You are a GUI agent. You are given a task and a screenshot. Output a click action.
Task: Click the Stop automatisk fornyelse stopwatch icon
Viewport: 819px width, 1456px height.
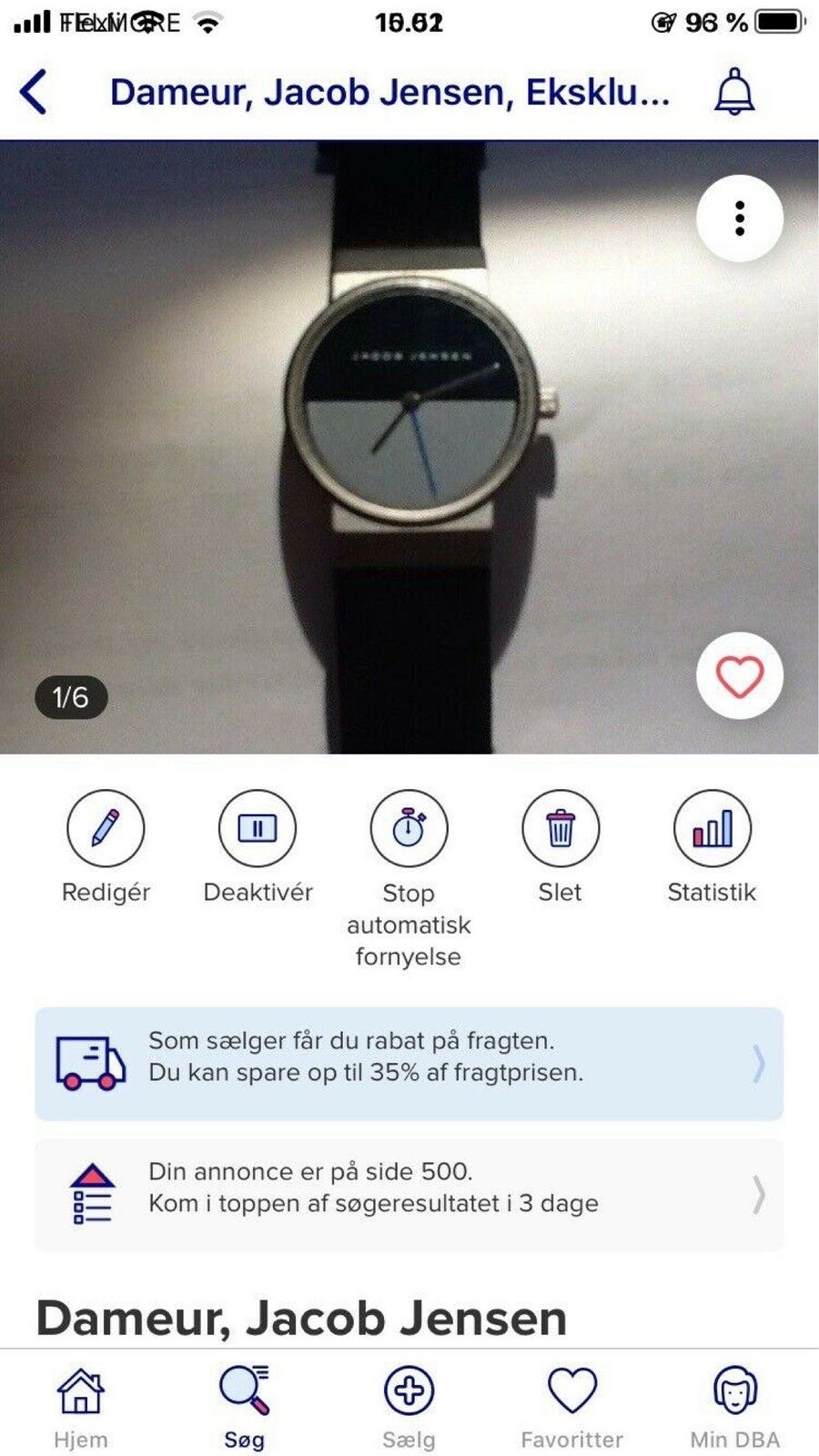coord(409,828)
